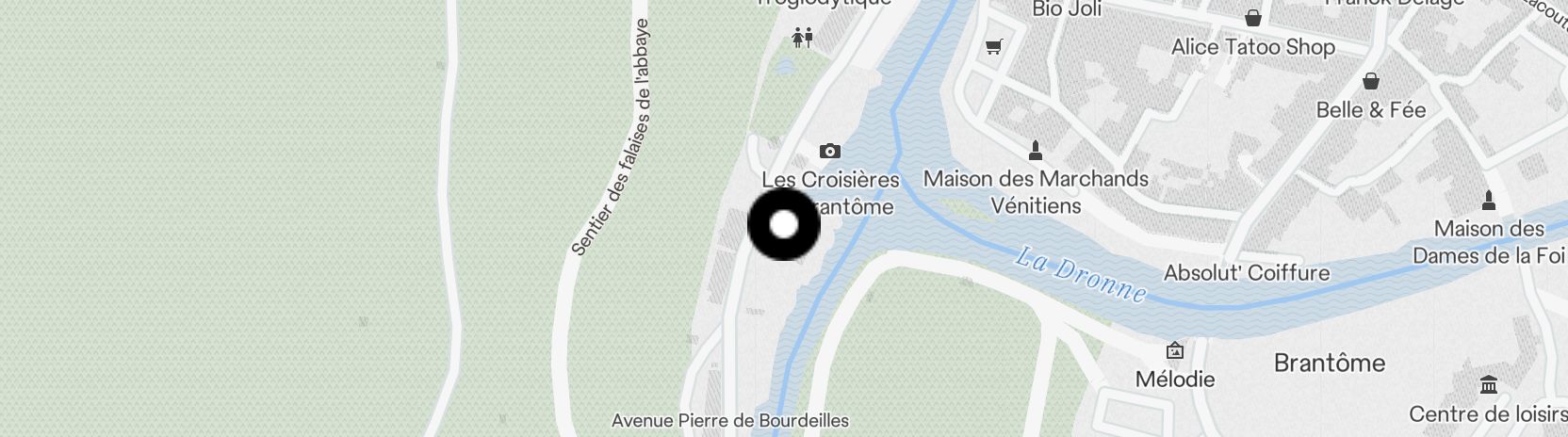Tap the Belle & Fée shop marker
This screenshot has height=437, width=1568.
point(1371,81)
